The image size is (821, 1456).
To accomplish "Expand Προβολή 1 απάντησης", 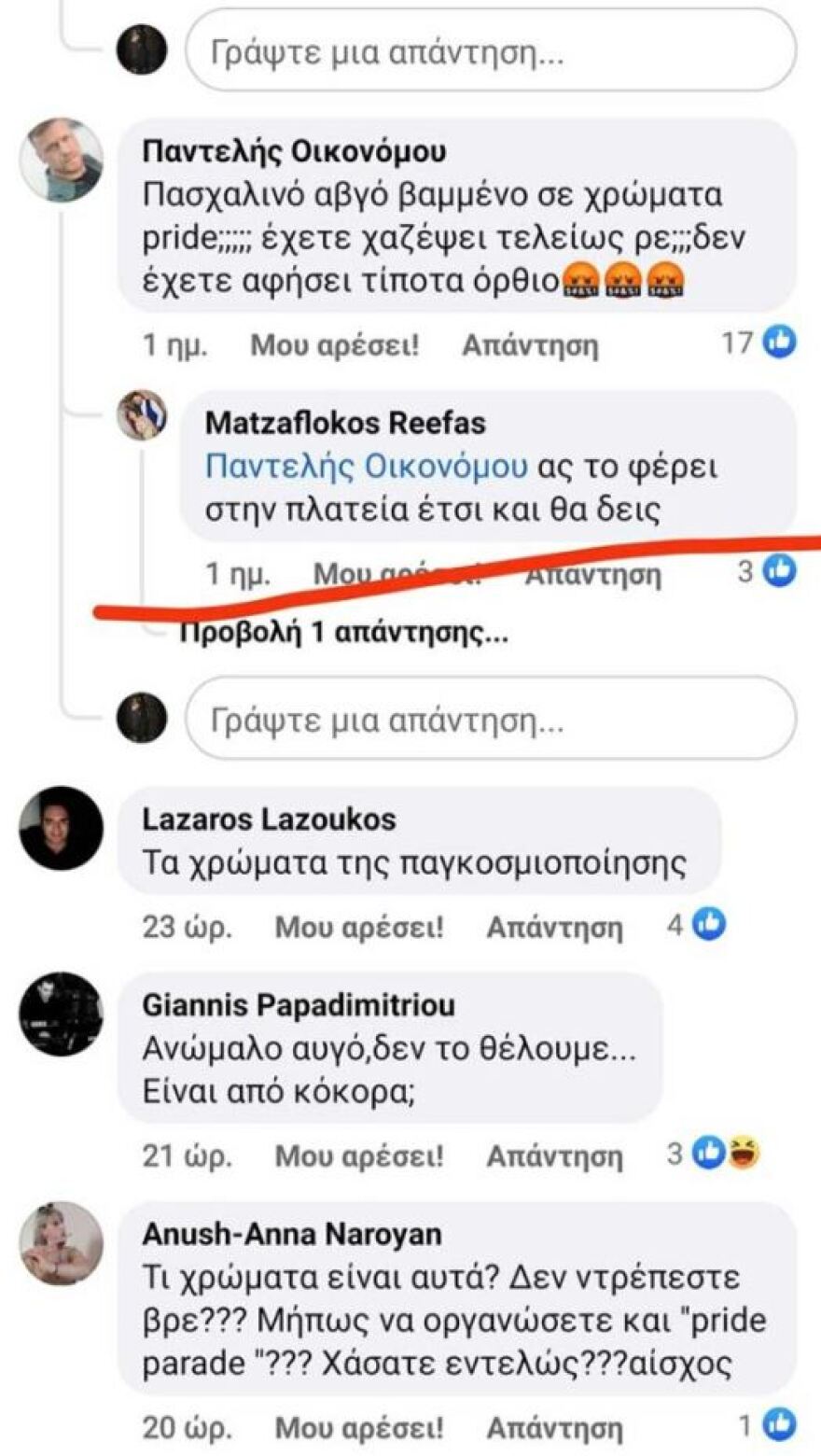I will (x=343, y=634).
